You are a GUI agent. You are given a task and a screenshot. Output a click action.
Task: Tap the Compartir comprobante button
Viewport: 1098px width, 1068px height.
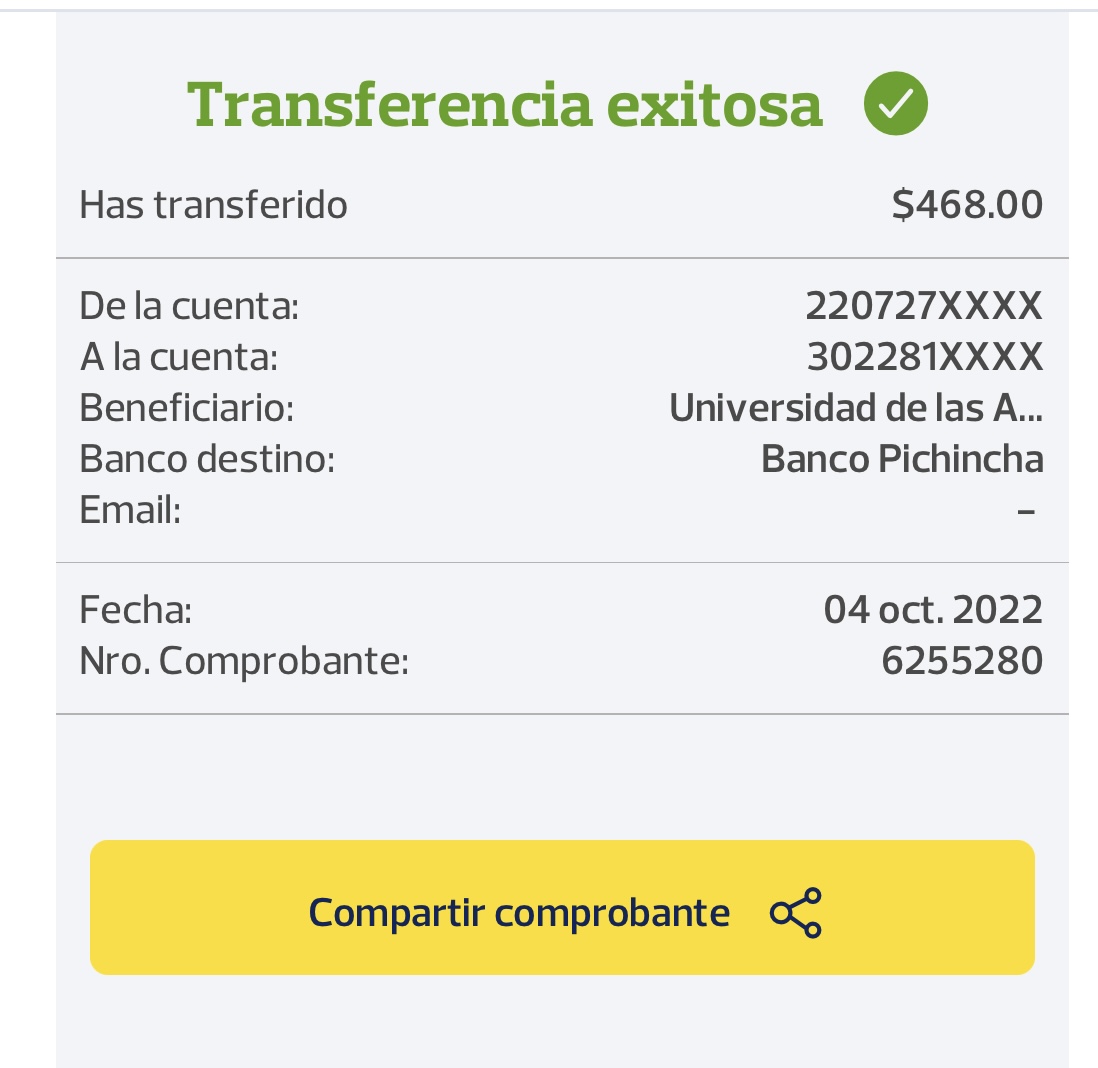coord(562,908)
